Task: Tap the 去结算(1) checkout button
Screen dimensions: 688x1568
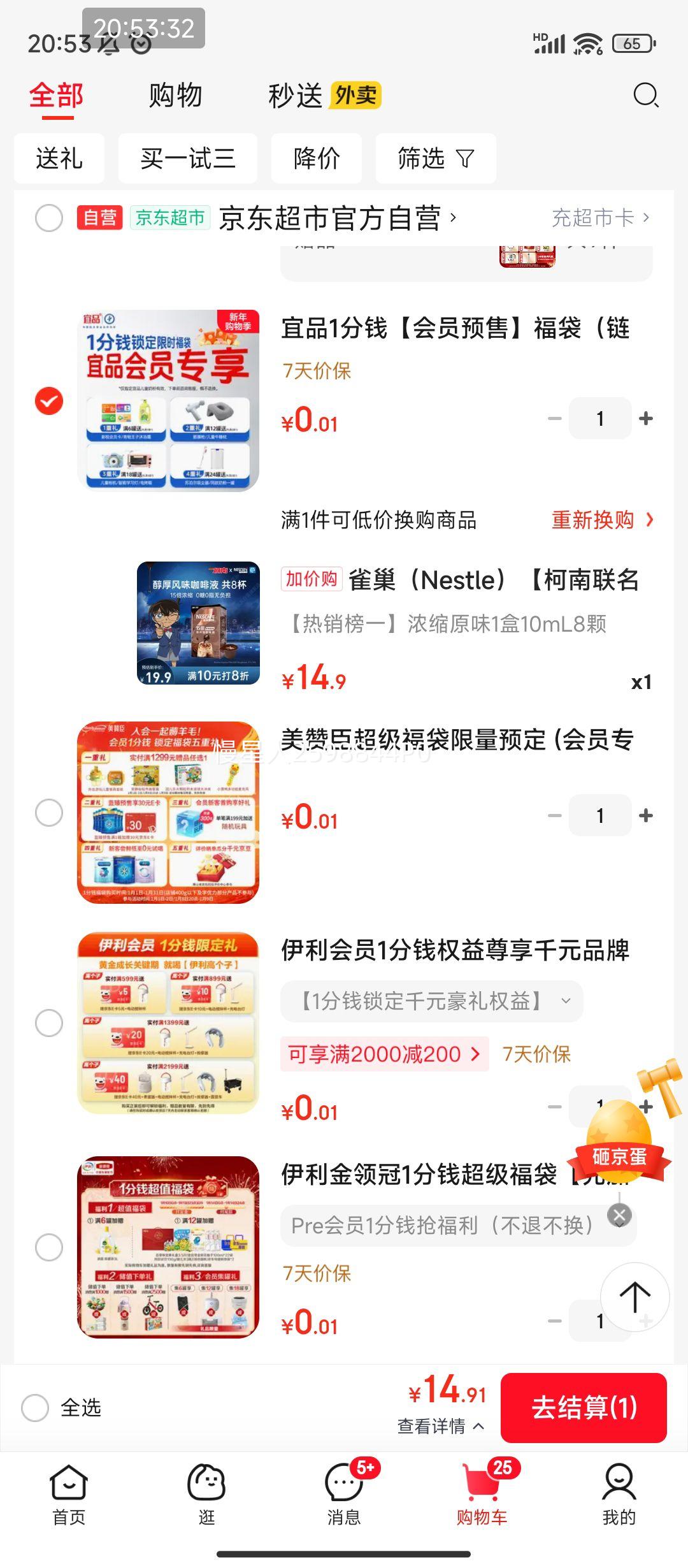Action: [583, 1407]
